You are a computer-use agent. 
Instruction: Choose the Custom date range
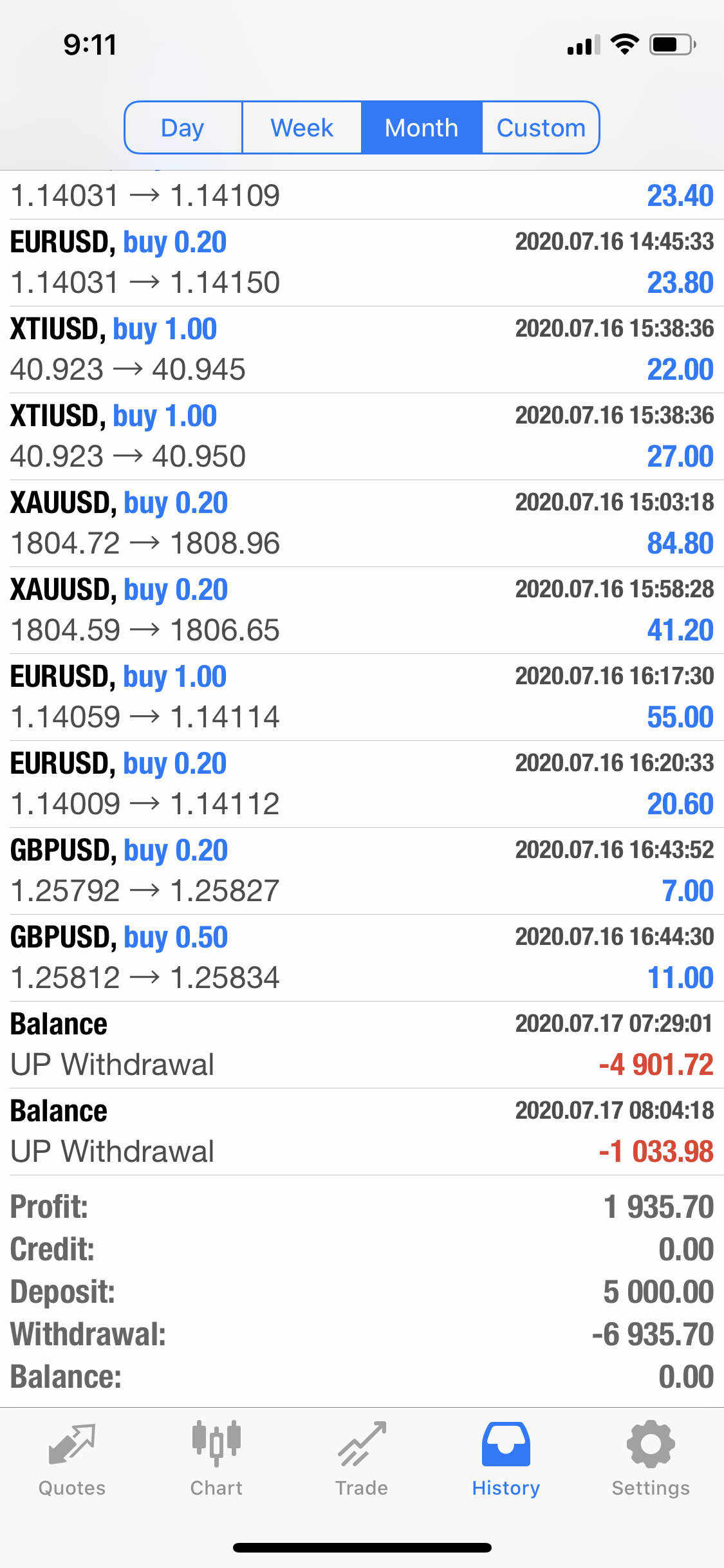click(x=541, y=127)
